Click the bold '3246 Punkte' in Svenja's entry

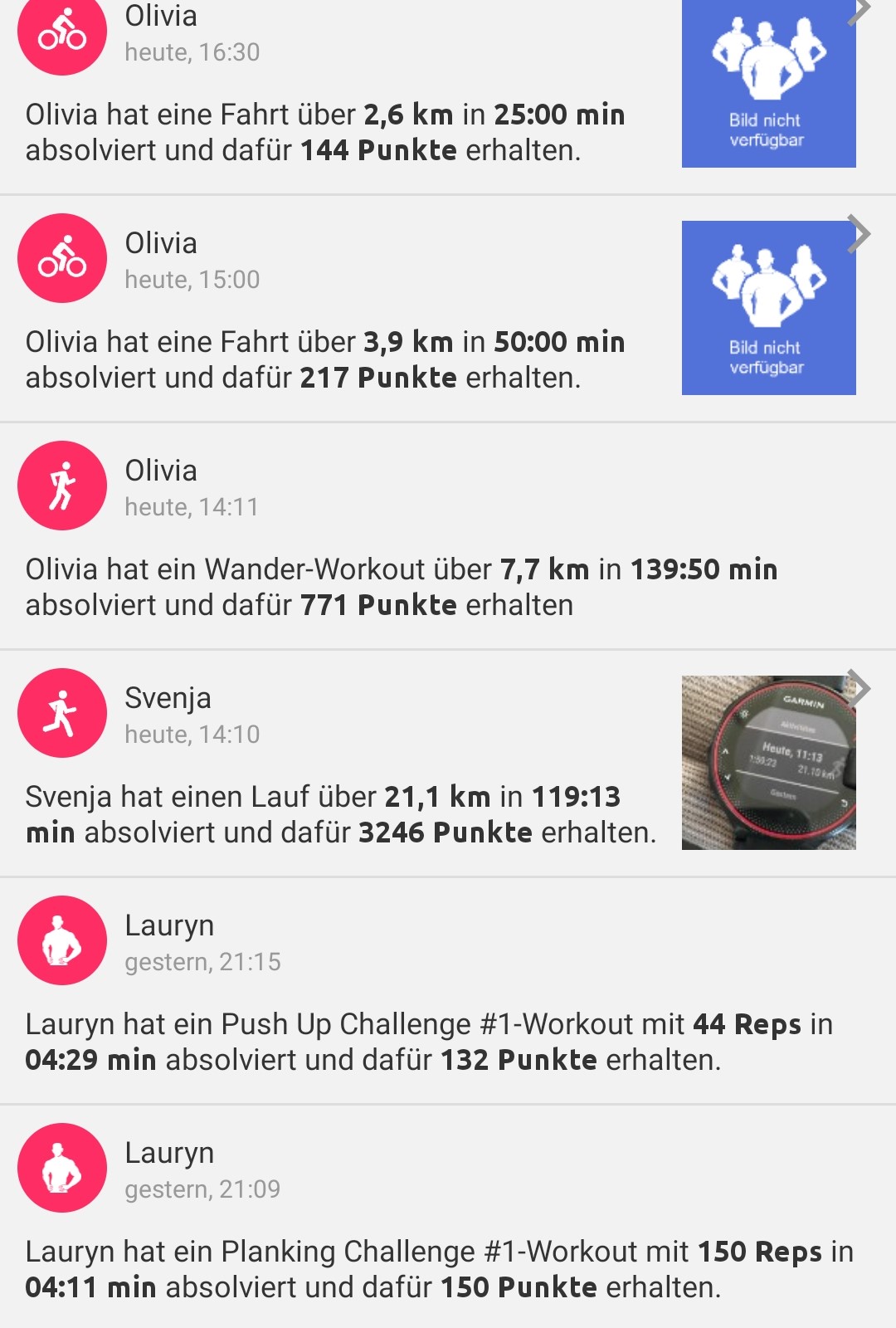(x=446, y=831)
